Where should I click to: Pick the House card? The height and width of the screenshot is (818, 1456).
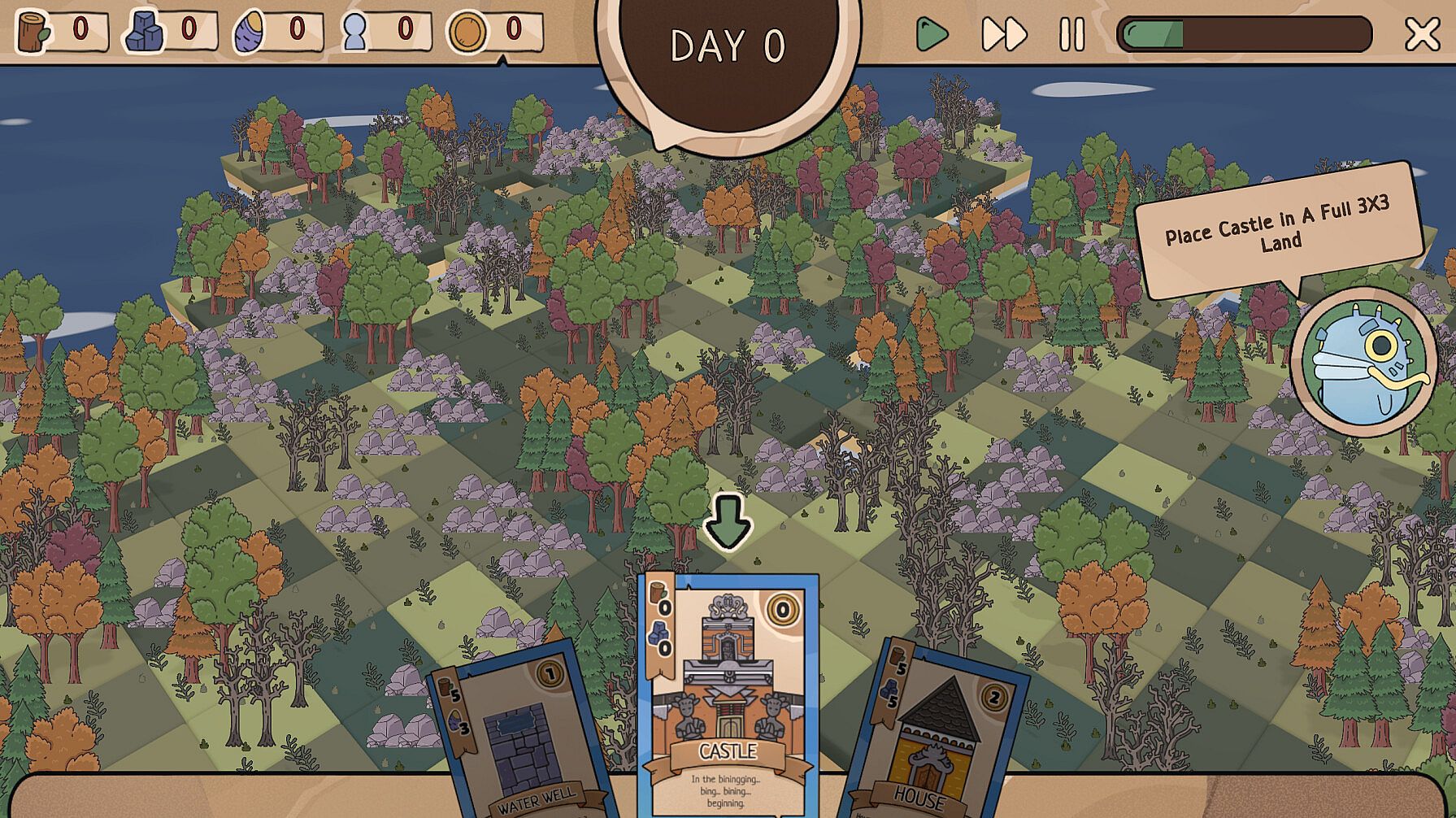pos(935,732)
